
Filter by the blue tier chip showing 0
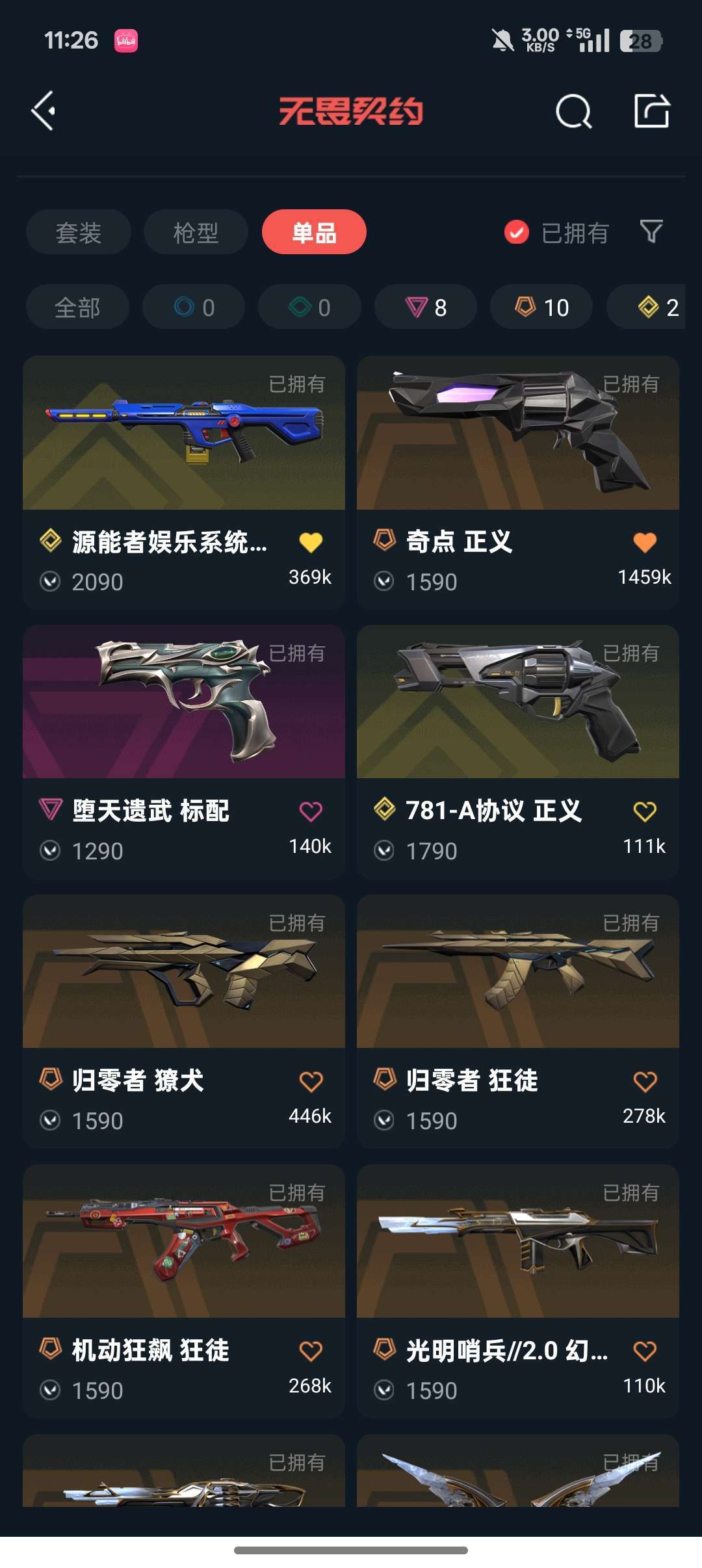pyautogui.click(x=194, y=307)
